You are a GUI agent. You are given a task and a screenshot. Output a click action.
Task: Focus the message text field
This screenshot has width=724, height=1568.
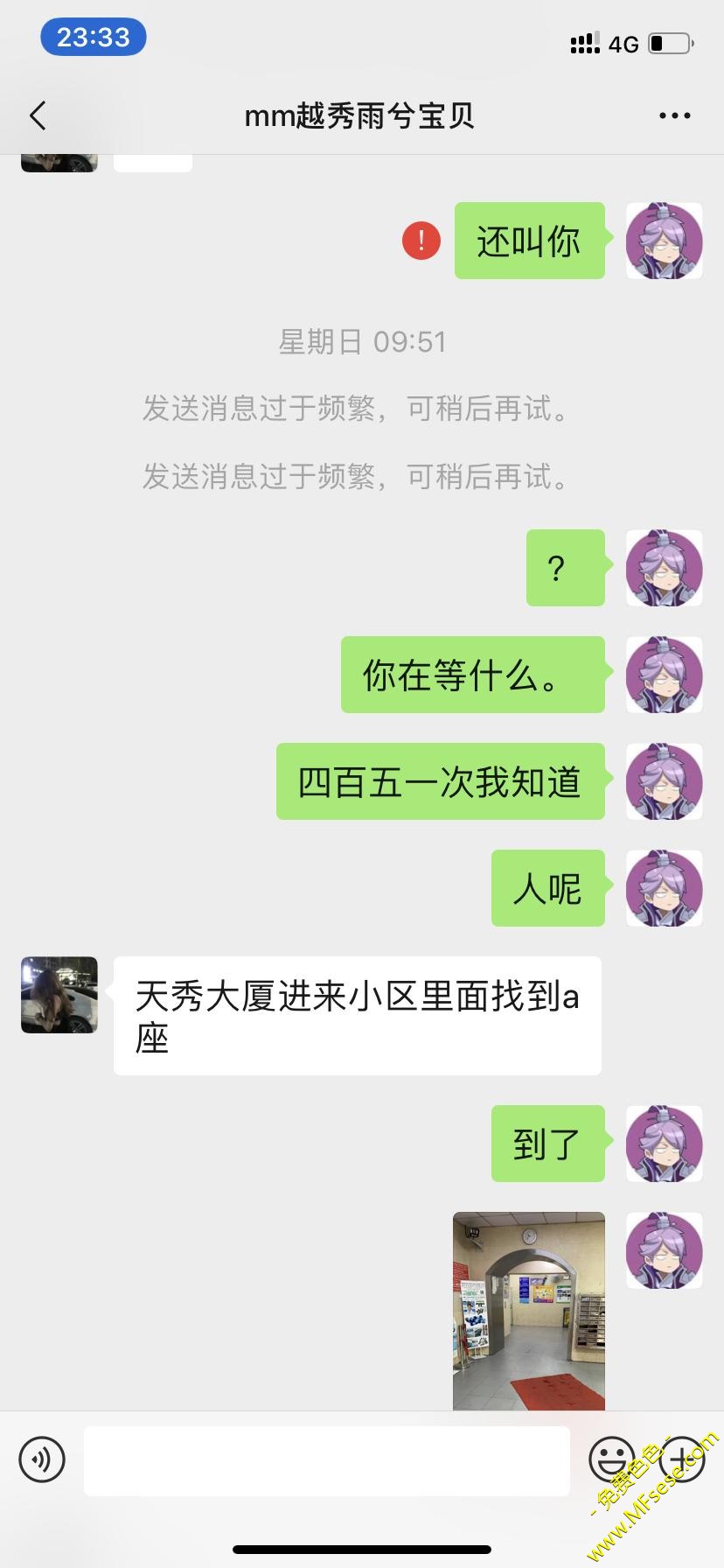(326, 1460)
